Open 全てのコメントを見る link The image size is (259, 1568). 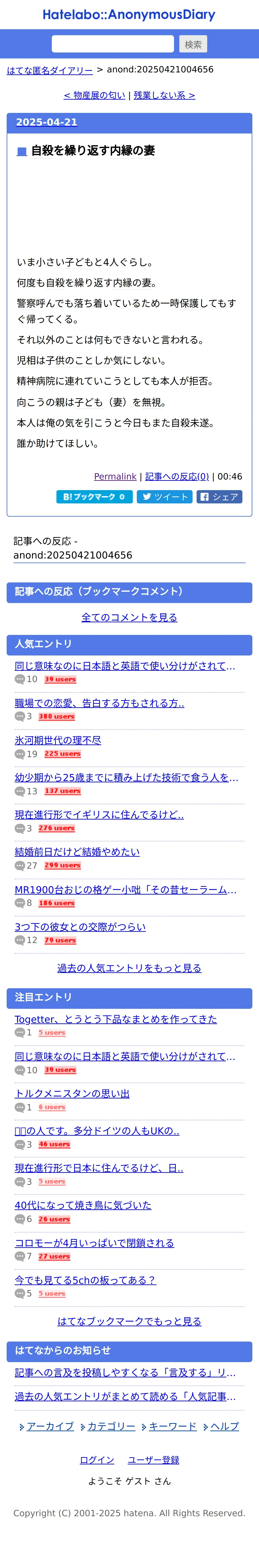point(129,617)
